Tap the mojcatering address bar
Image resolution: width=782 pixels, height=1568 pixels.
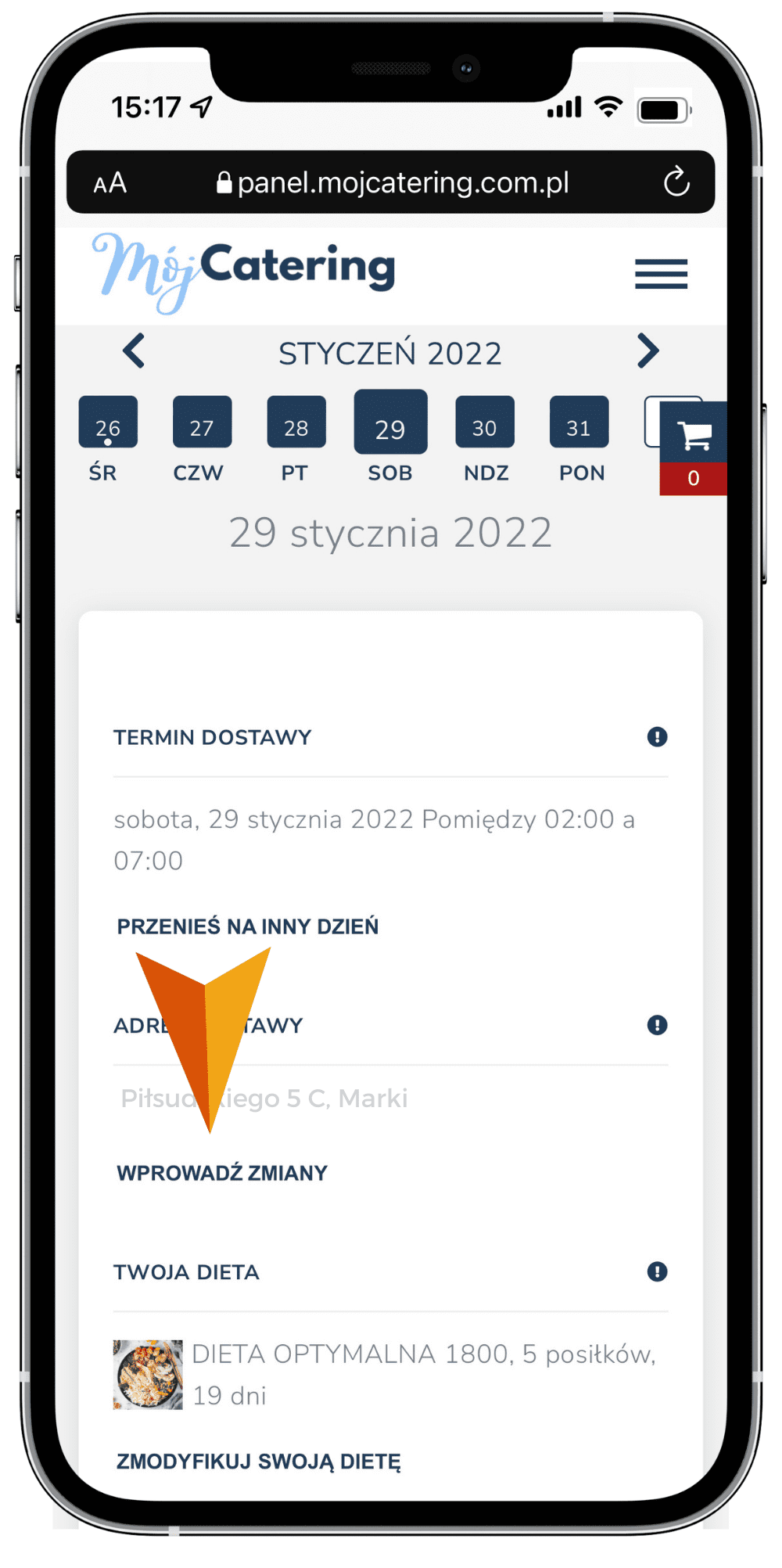point(393,182)
